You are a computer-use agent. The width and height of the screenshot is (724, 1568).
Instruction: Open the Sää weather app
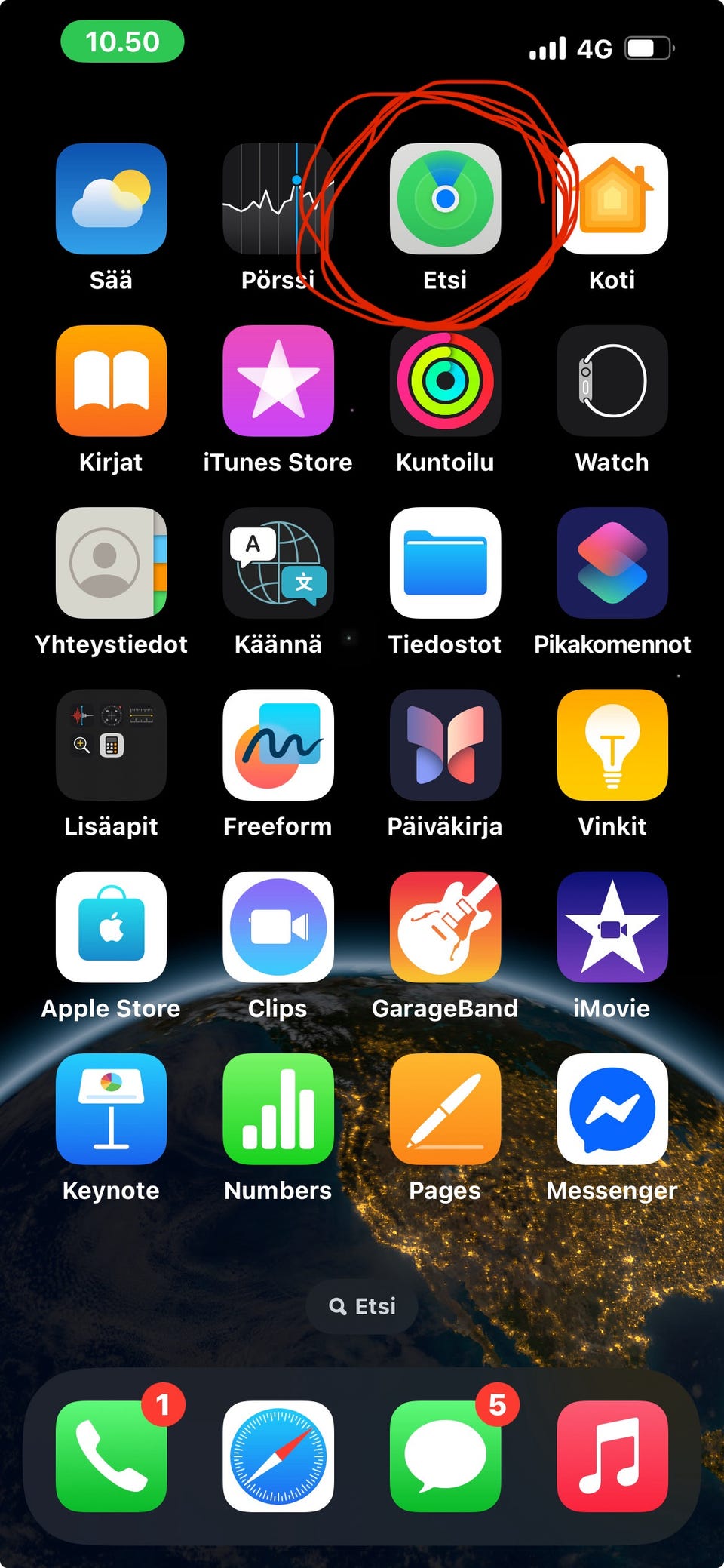[111, 198]
